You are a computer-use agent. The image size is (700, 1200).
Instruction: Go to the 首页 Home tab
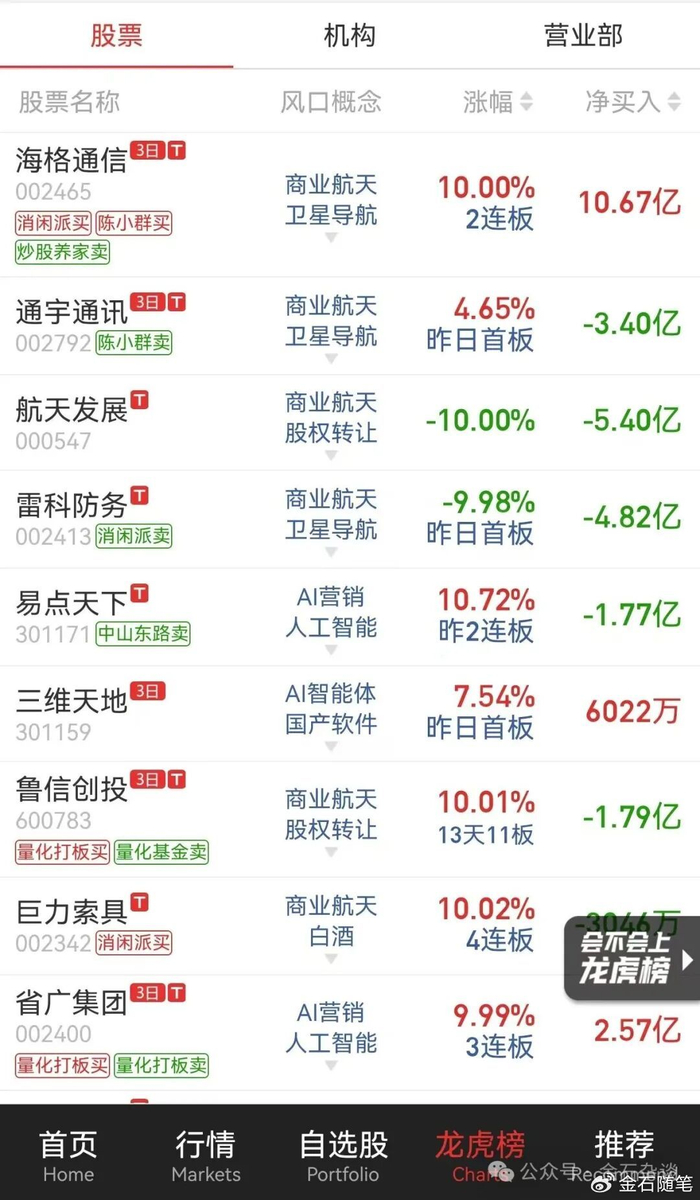68,1154
